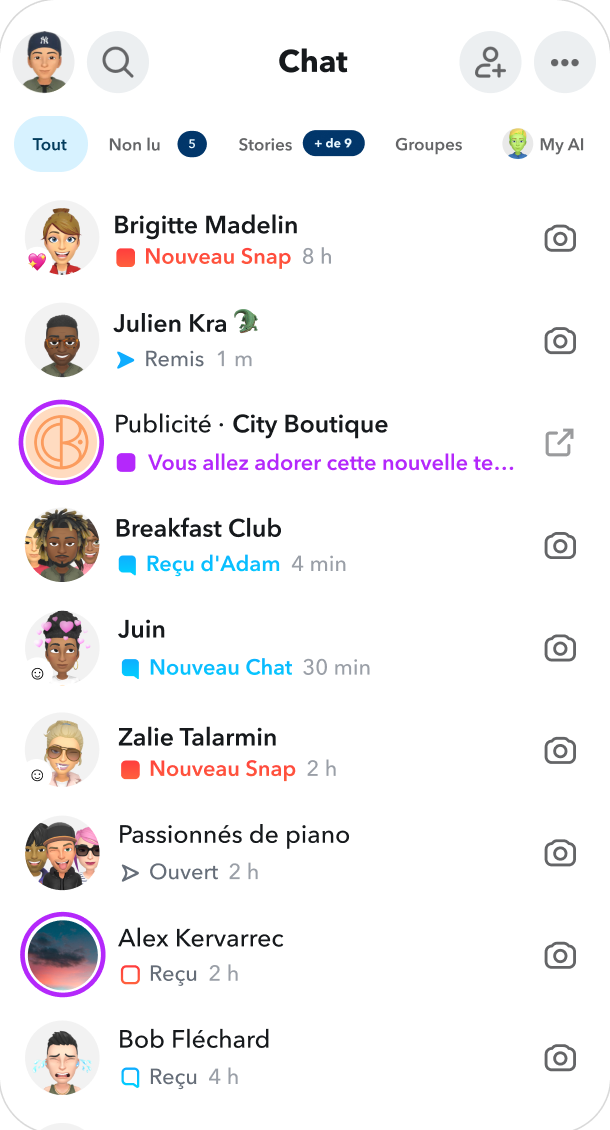Open the My AI chip
This screenshot has width=610, height=1130.
(544, 144)
